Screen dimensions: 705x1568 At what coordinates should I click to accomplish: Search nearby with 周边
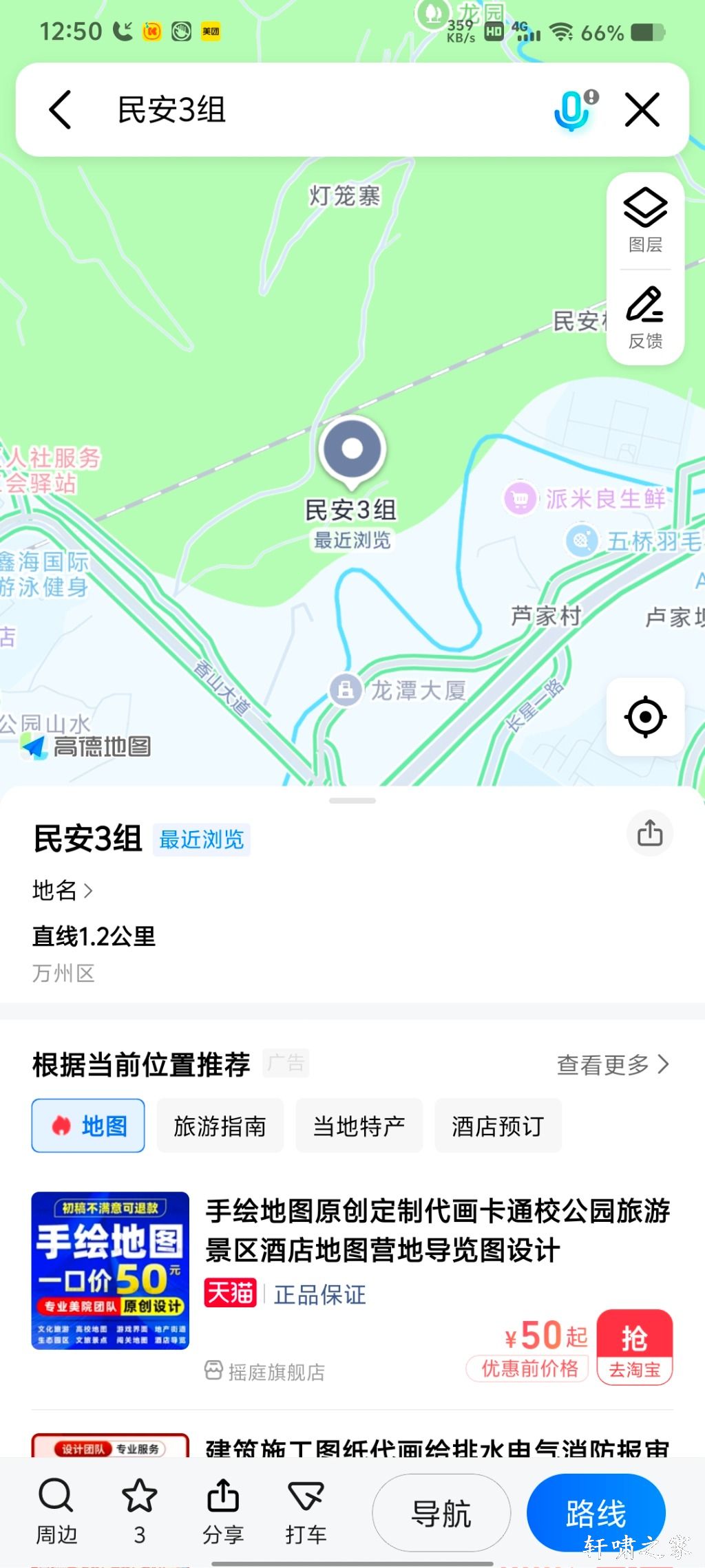point(56,1511)
